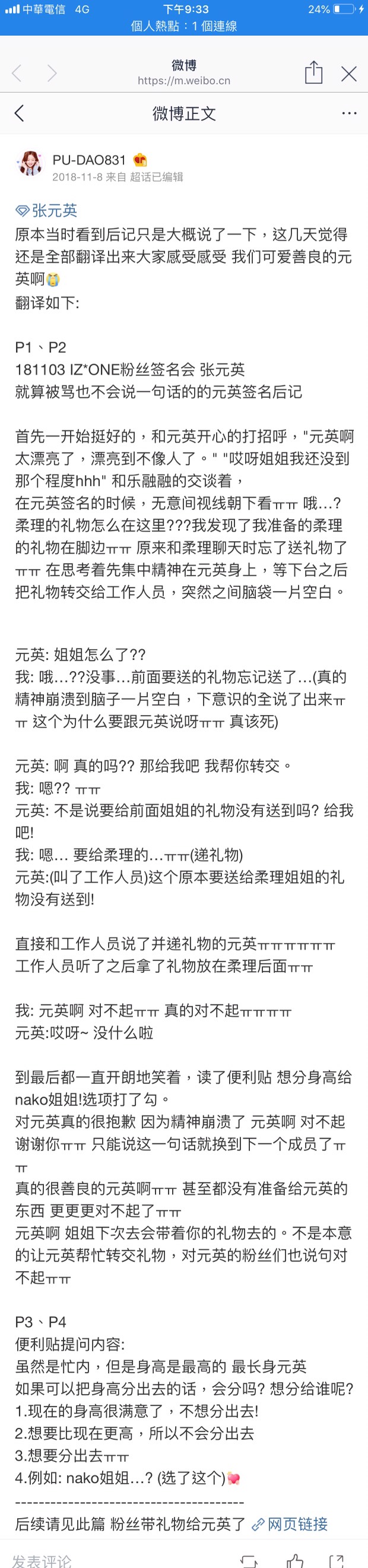Go back in the browser
Viewport: 368px width, 1568px height.
tap(18, 74)
